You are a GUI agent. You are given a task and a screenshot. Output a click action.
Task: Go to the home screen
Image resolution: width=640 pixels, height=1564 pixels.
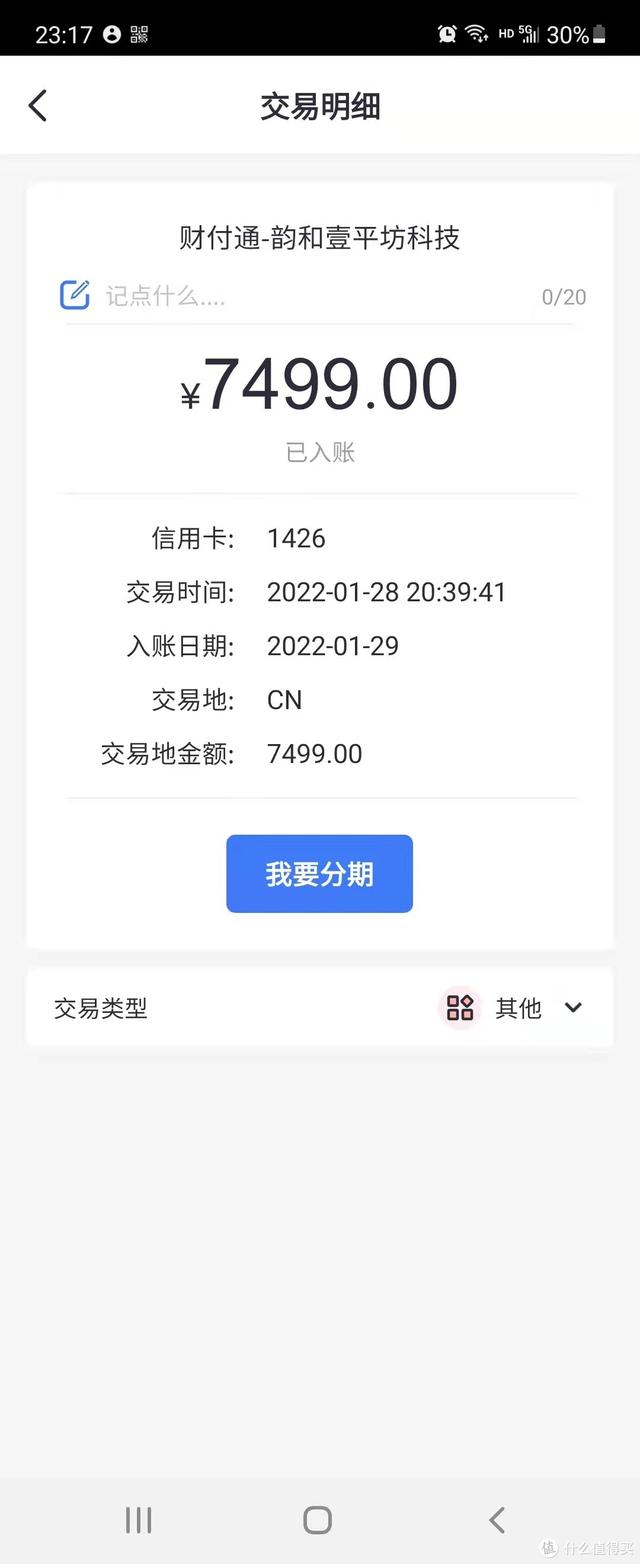coord(318,1520)
